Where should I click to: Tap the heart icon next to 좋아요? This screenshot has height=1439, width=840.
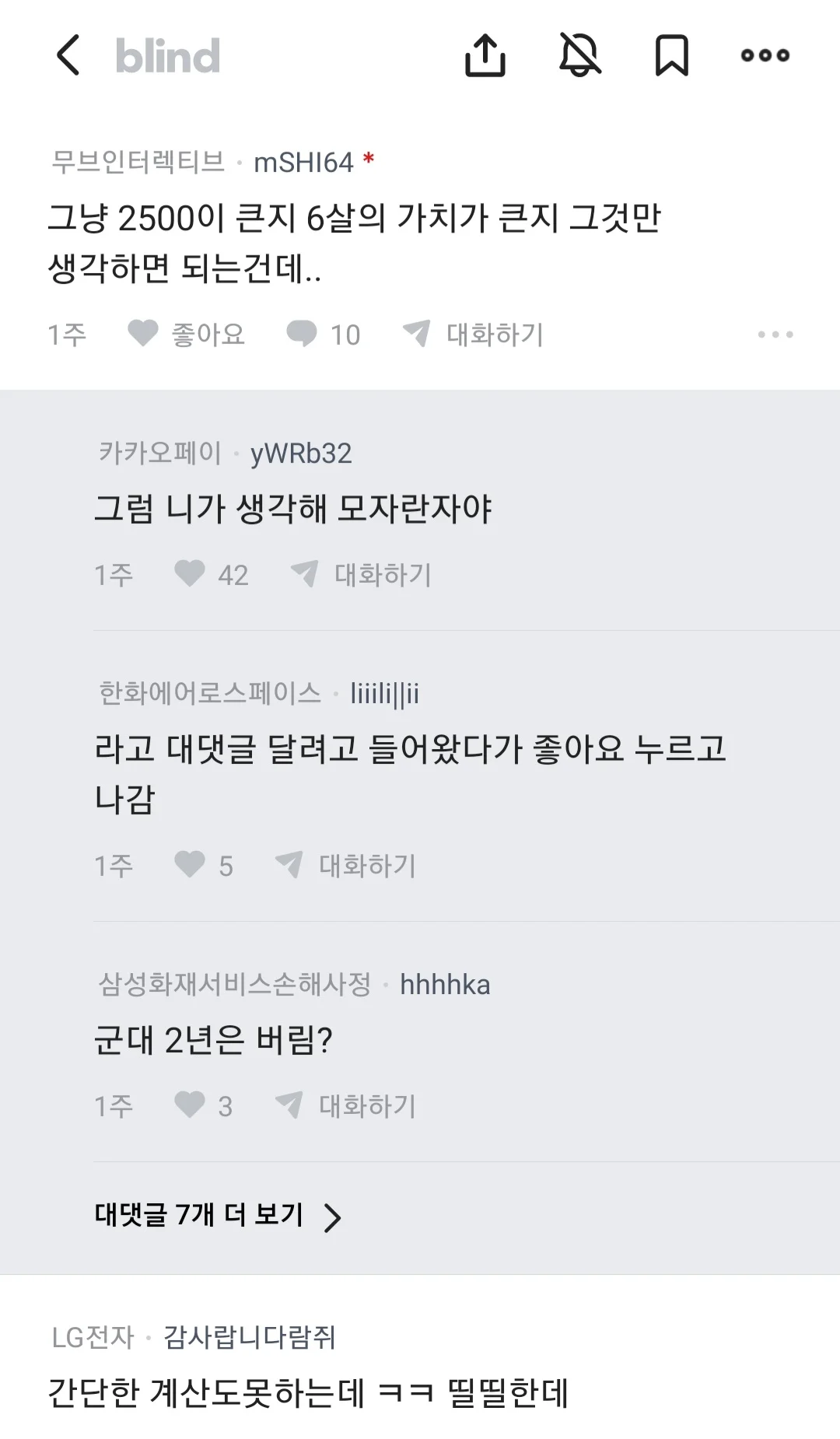click(x=142, y=333)
